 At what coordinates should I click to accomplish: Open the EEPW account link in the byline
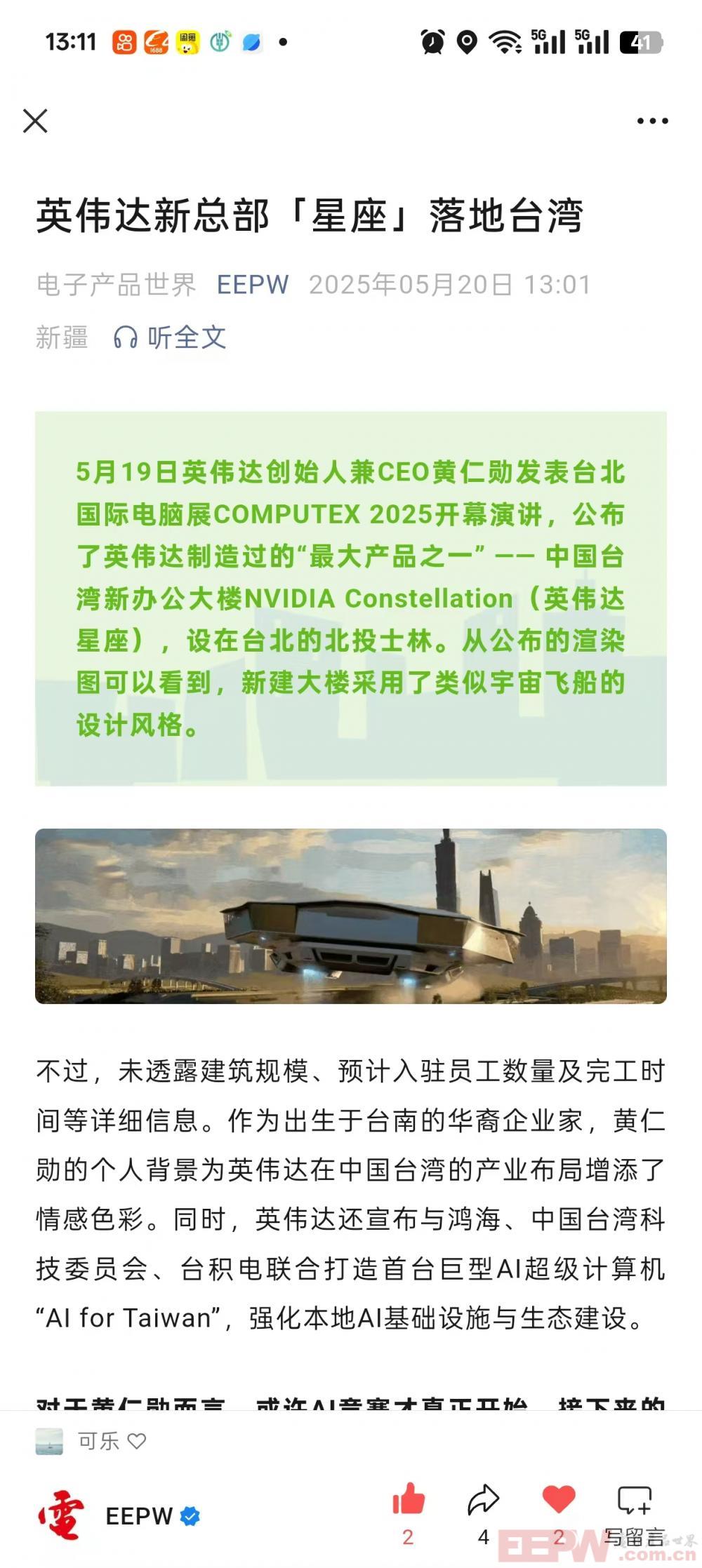click(253, 285)
